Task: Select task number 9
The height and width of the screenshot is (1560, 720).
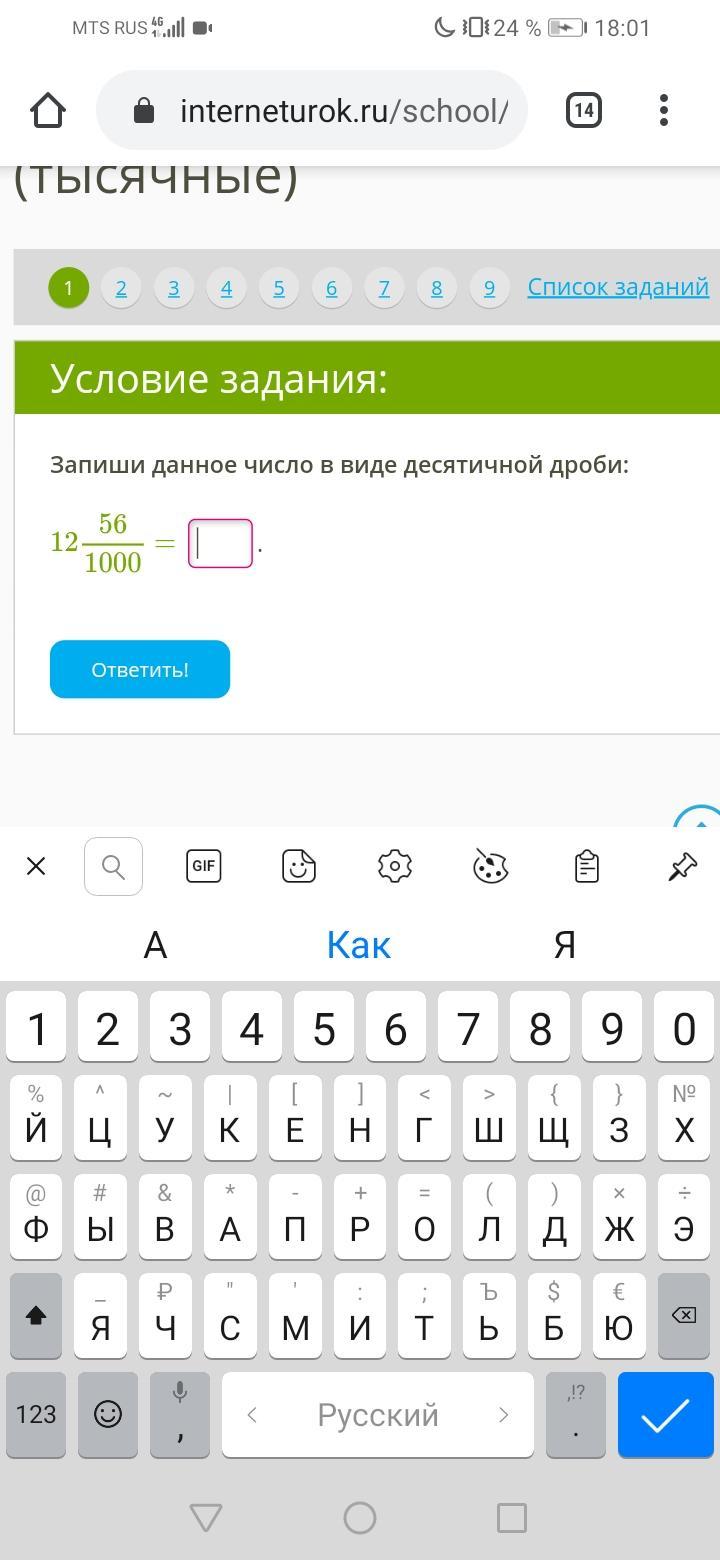Action: (x=489, y=288)
